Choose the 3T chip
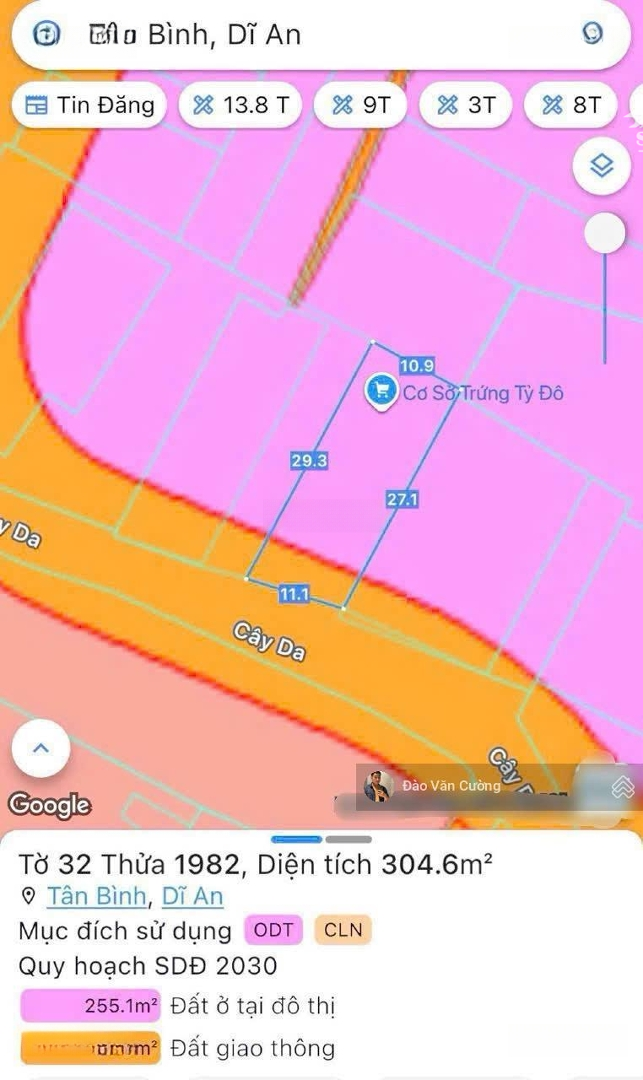The height and width of the screenshot is (1080, 643). point(466,105)
